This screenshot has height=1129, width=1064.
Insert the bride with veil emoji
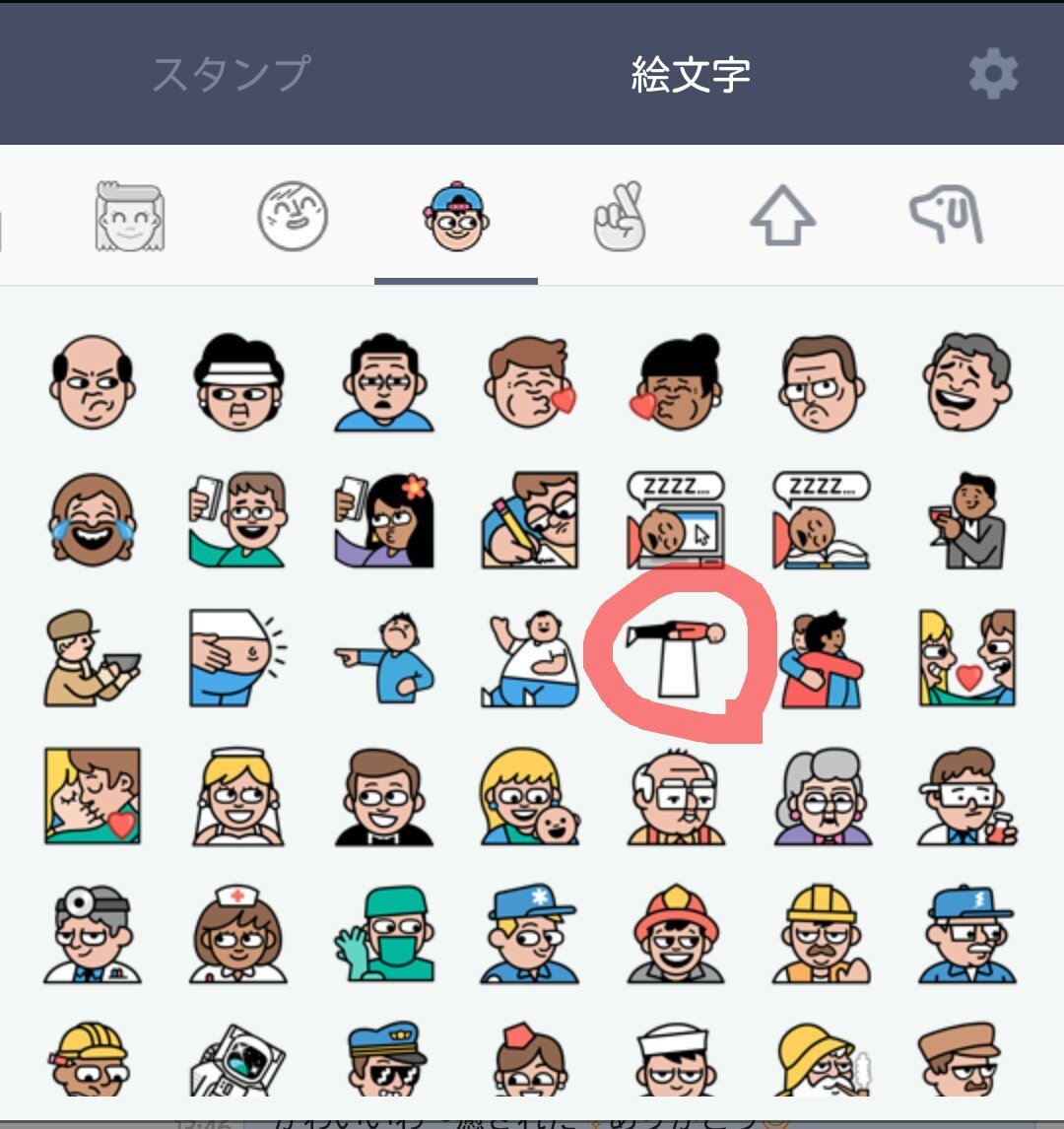pos(236,796)
